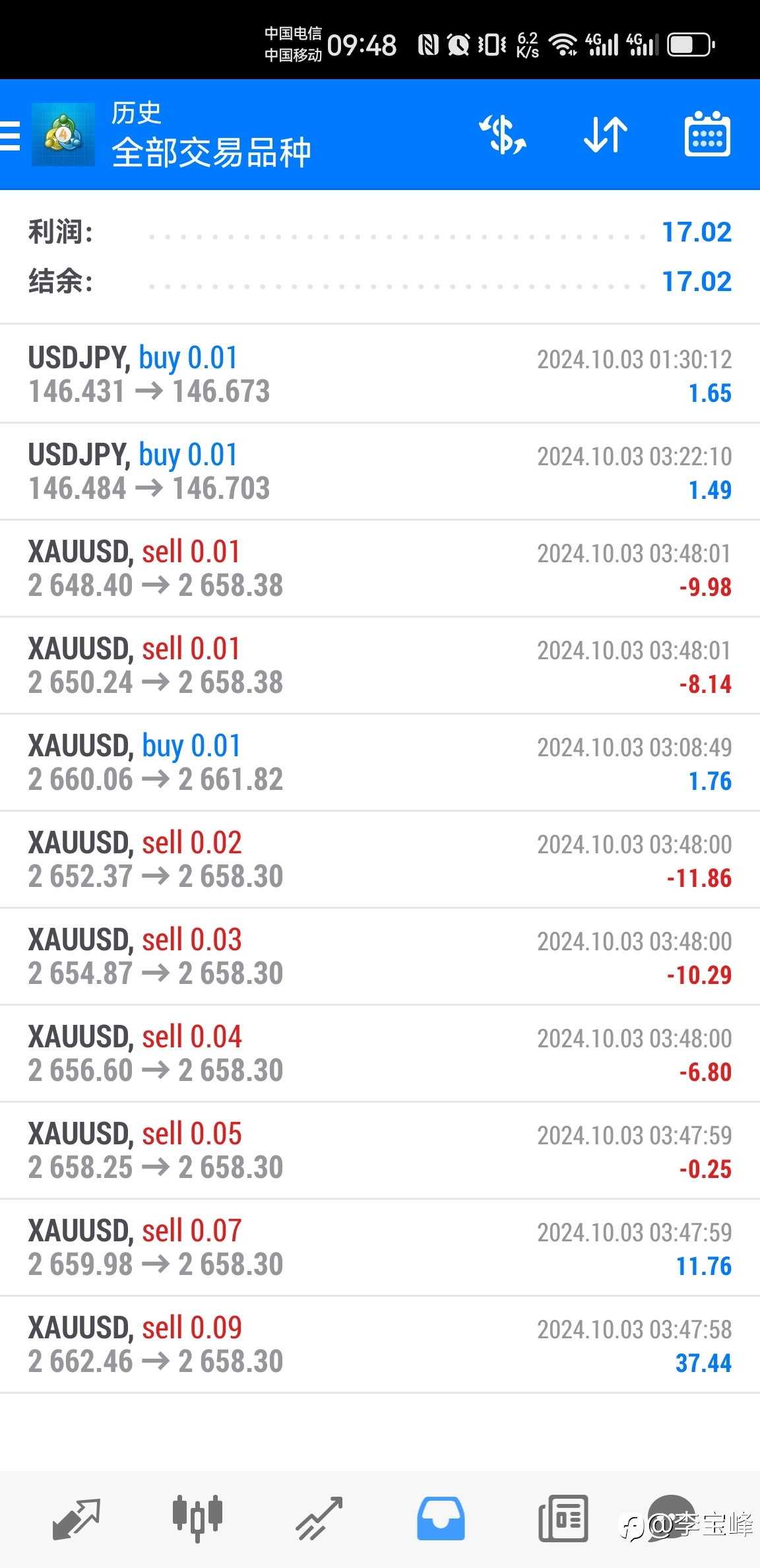Open the XAUUSD sell 0.02 trade
Image resolution: width=760 pixels, height=1568 pixels.
coord(380,859)
